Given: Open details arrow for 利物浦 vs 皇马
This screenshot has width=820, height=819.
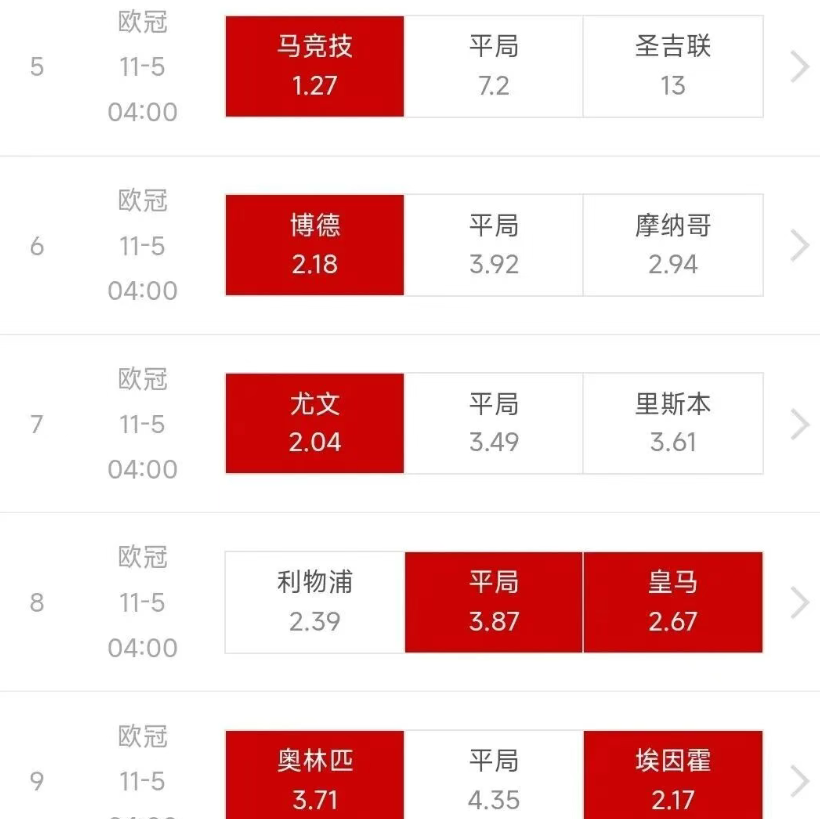Looking at the screenshot, I should [799, 602].
